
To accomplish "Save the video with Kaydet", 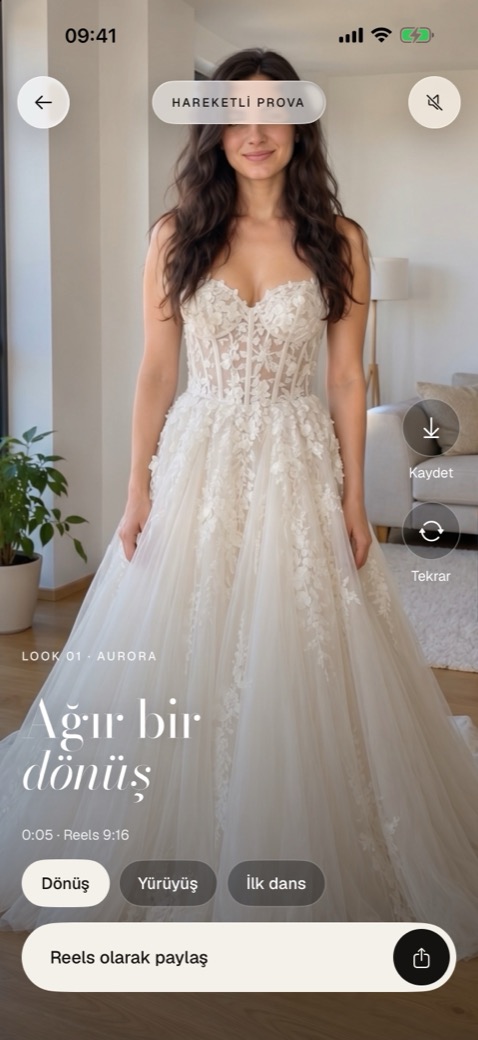I will [x=431, y=428].
